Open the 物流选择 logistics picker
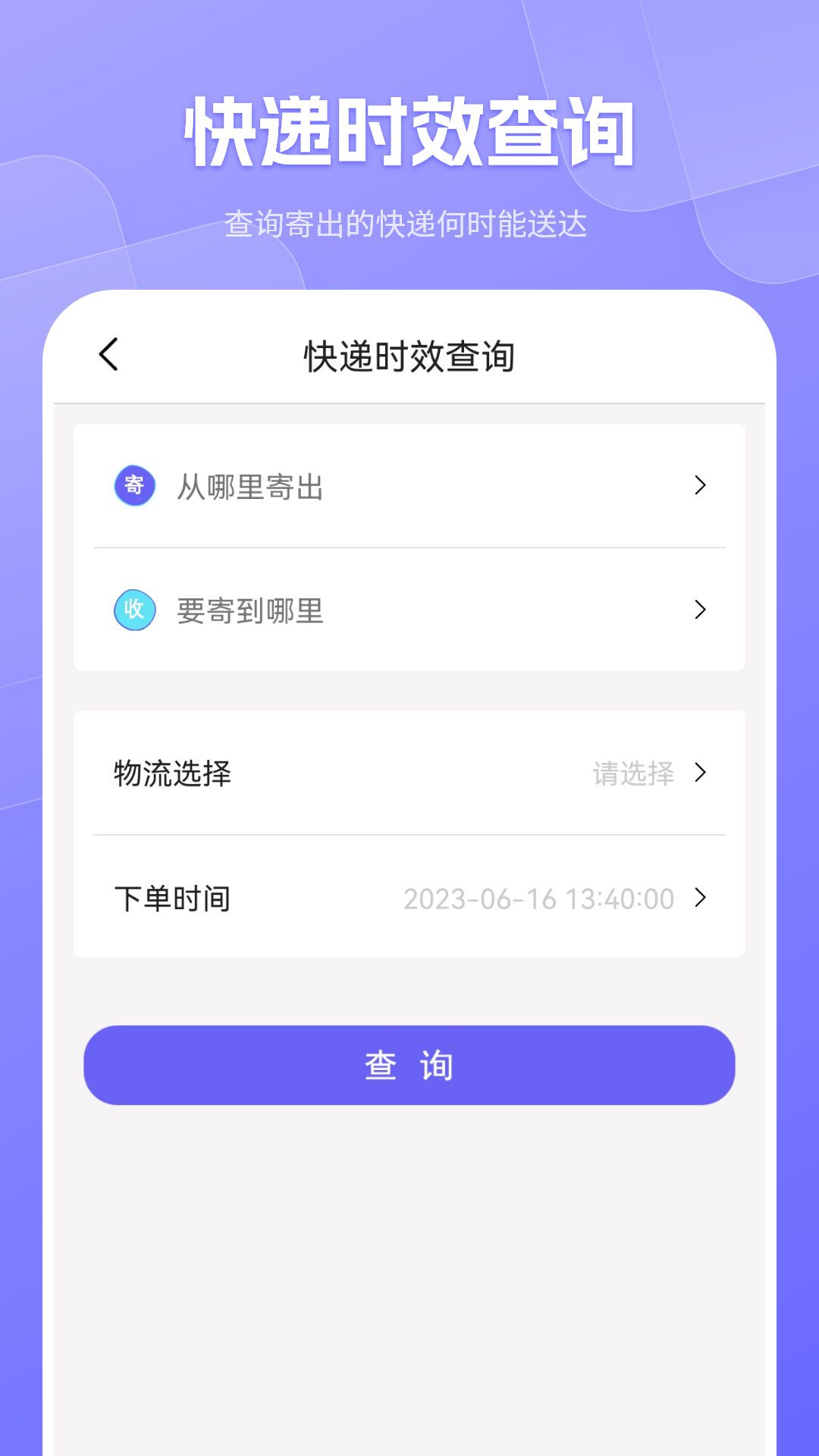Viewport: 819px width, 1456px height. 409,774
